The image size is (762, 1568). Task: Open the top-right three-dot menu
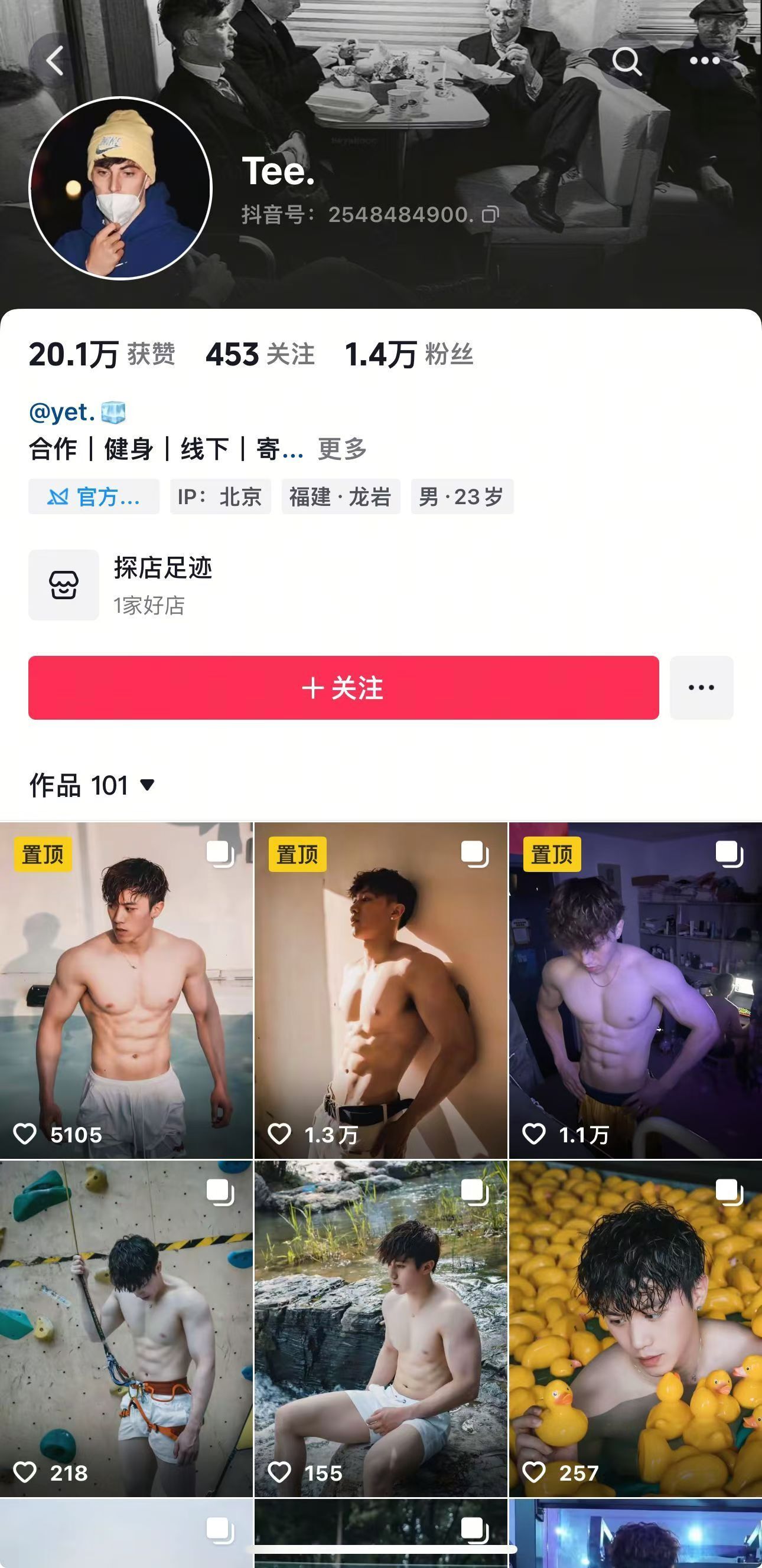point(704,60)
